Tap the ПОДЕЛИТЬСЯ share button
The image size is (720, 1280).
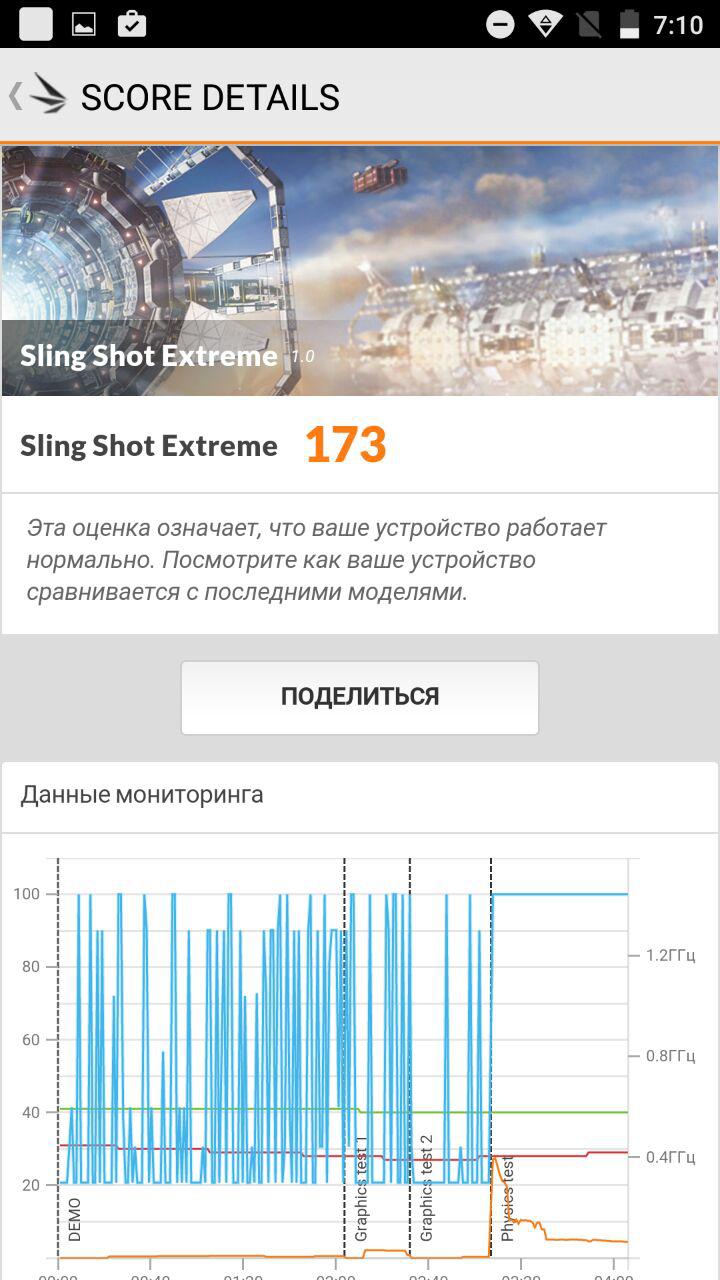click(360, 697)
